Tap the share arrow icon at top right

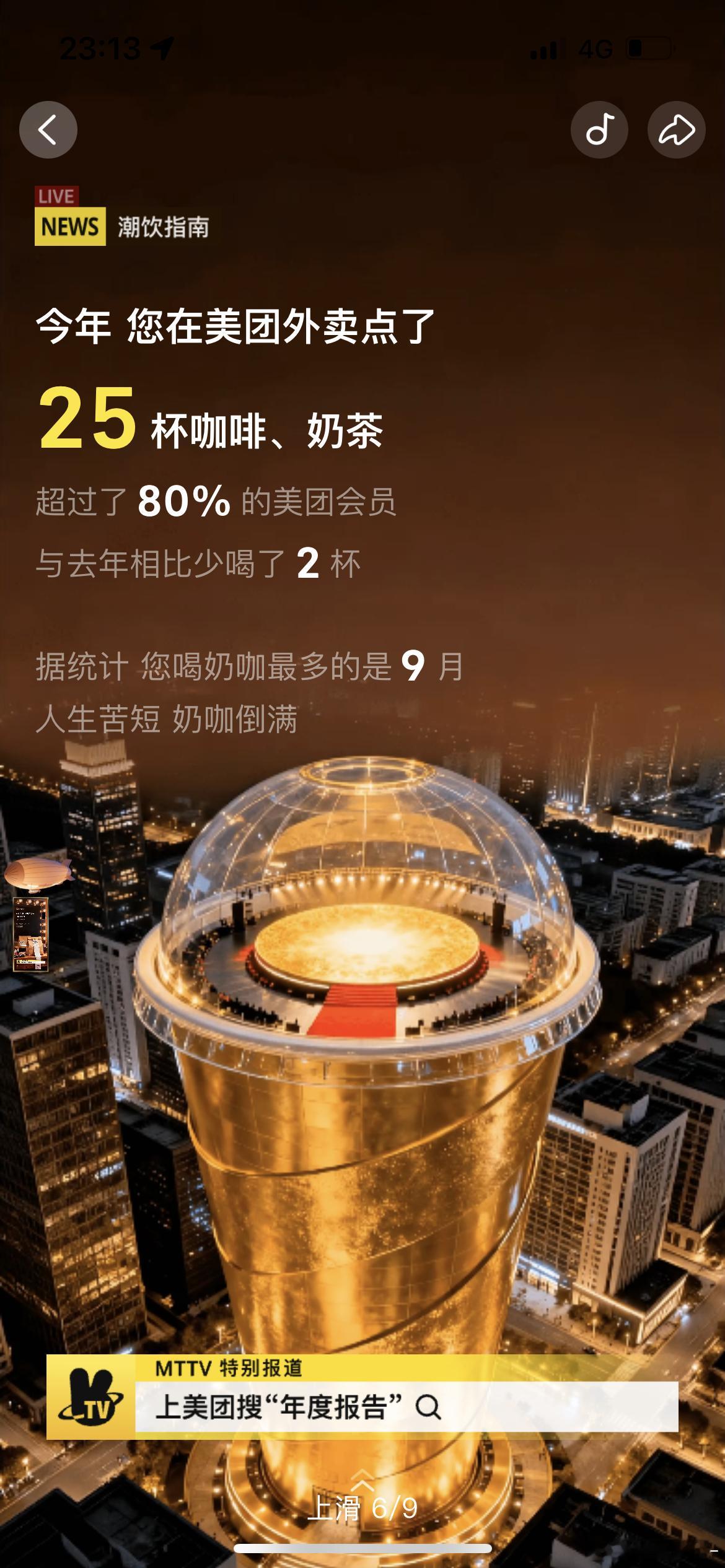pyautogui.click(x=676, y=129)
